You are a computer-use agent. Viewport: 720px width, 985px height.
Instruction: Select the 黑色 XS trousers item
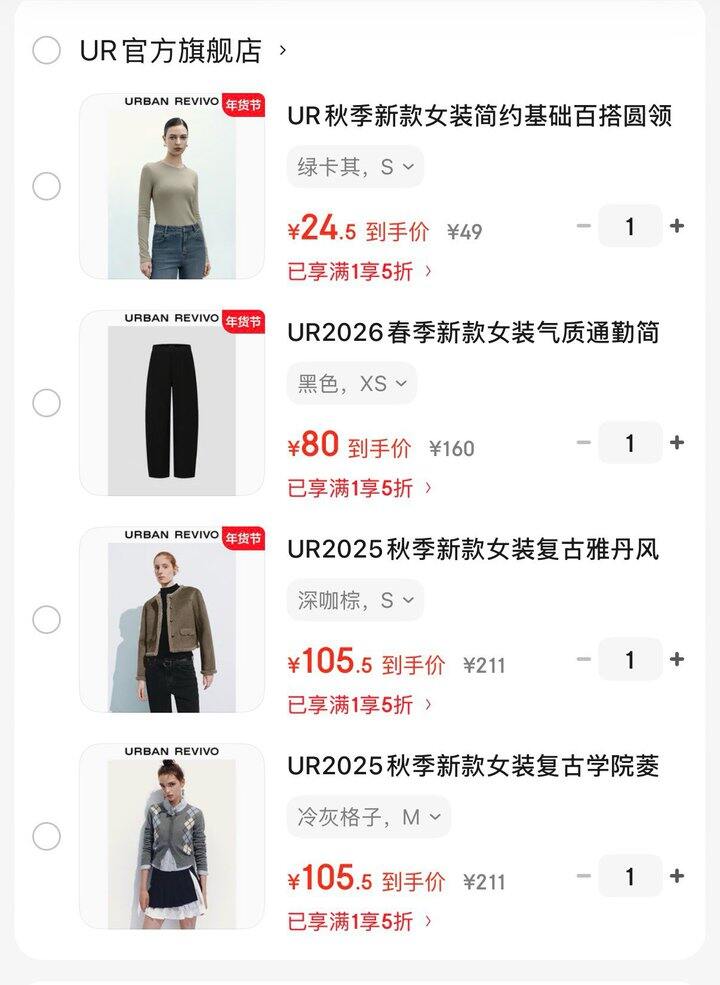[47, 403]
